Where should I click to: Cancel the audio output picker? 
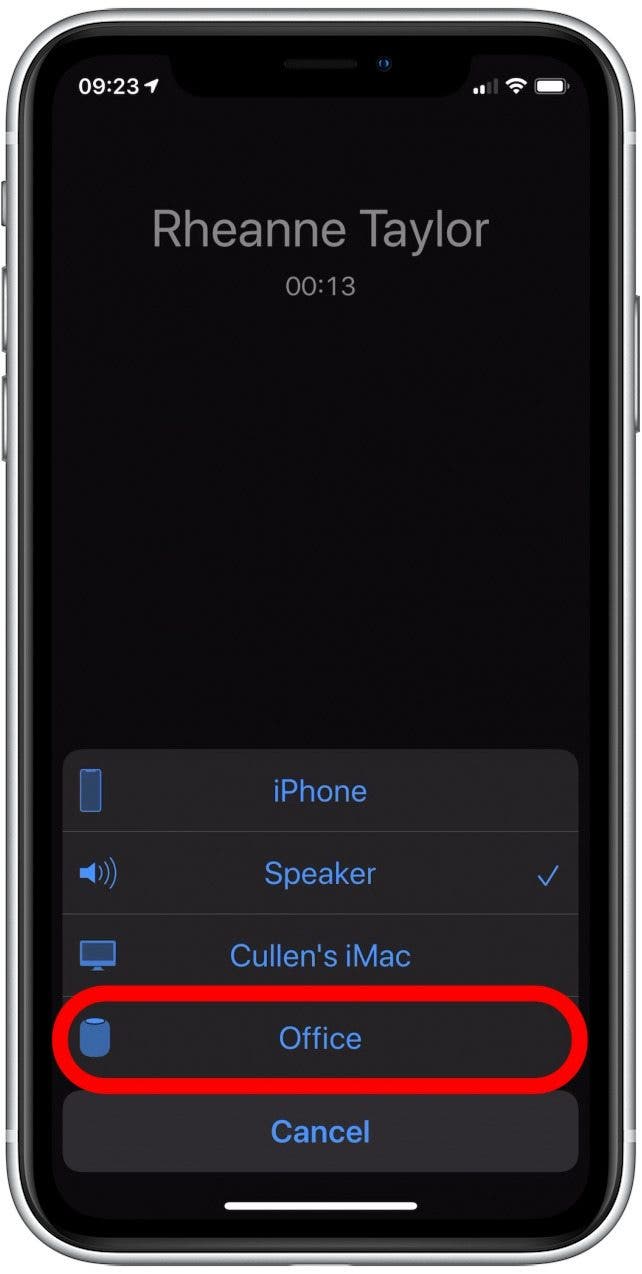tap(320, 1131)
